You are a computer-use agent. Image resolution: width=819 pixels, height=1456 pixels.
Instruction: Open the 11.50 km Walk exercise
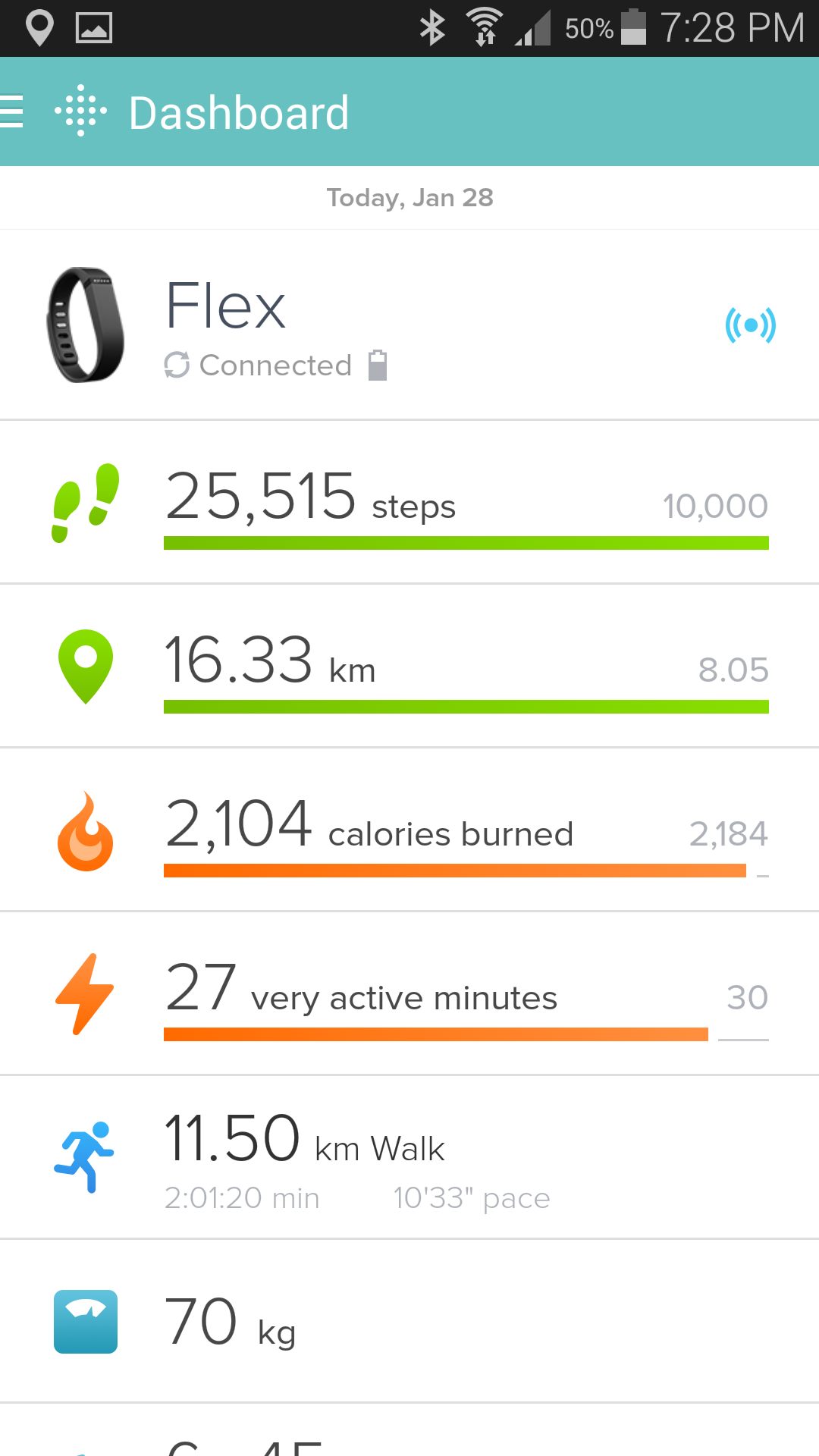[x=409, y=1157]
